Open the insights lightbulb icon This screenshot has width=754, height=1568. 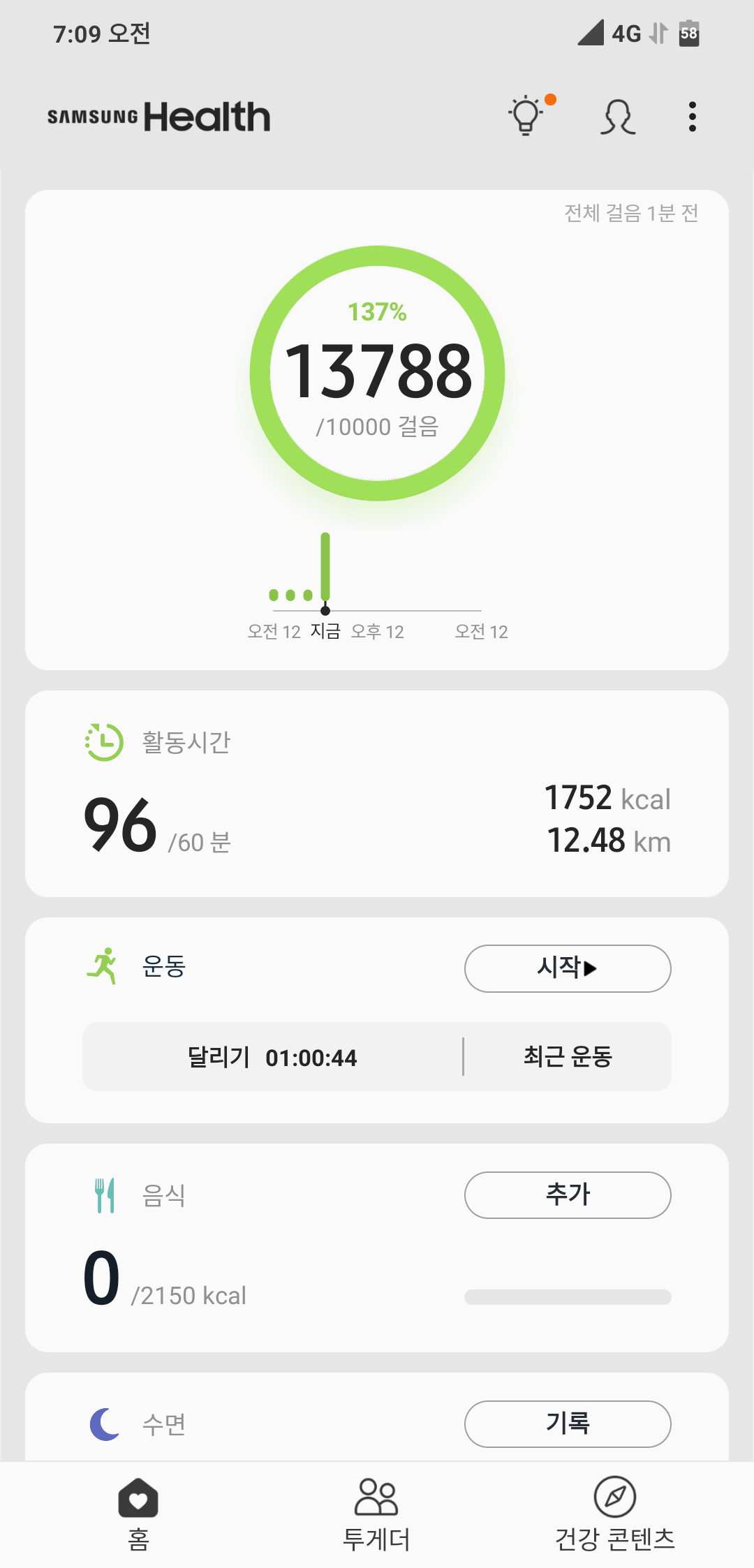pos(526,116)
